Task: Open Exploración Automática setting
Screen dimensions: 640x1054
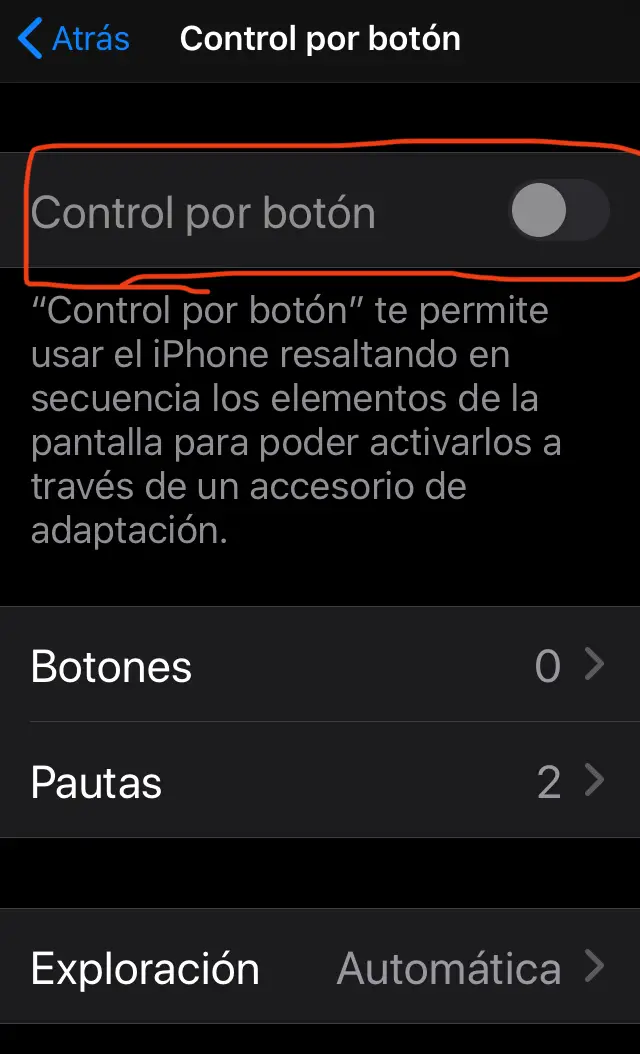Action: (320, 967)
